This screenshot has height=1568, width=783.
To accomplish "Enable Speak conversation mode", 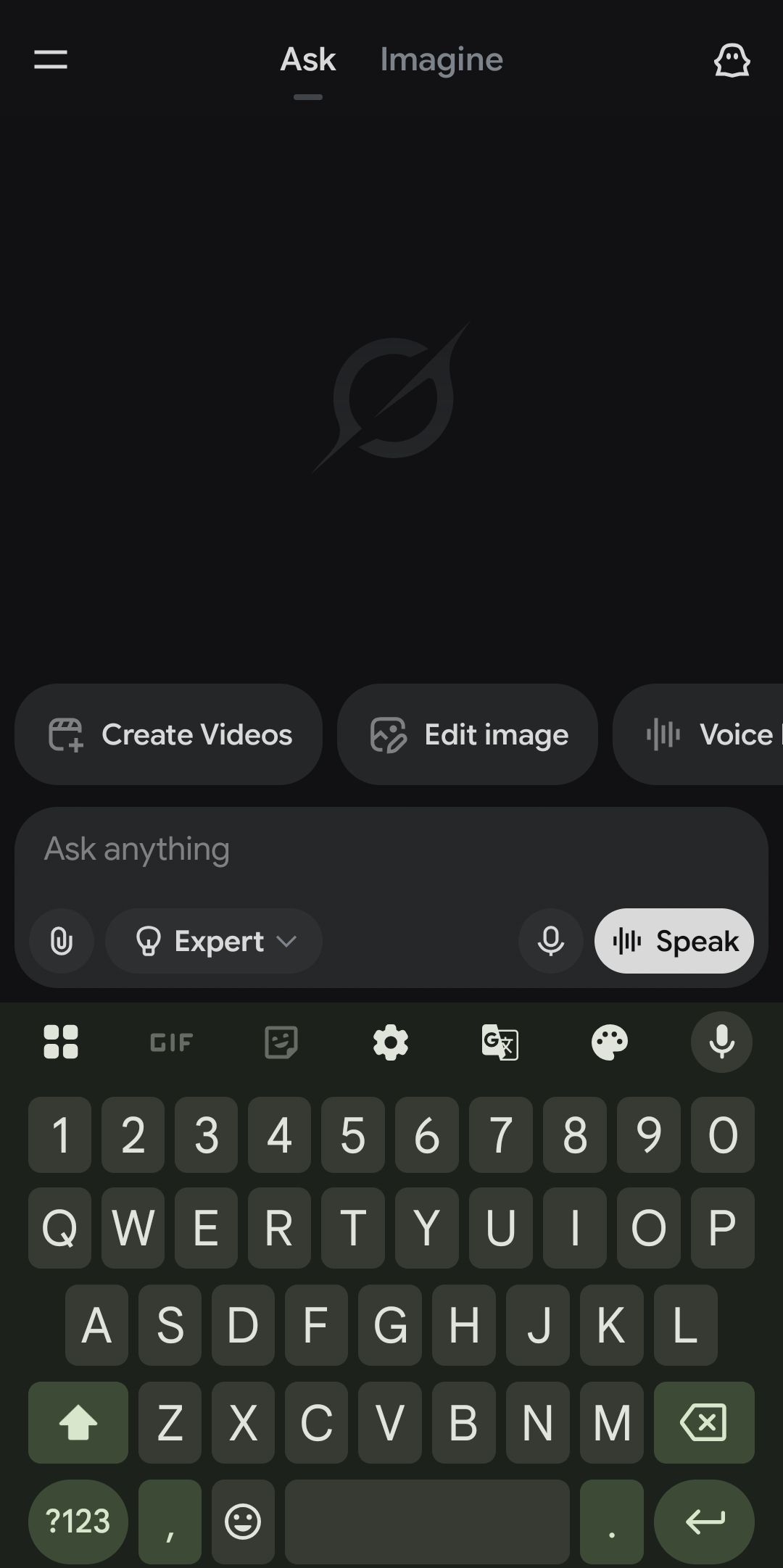I will coord(674,941).
